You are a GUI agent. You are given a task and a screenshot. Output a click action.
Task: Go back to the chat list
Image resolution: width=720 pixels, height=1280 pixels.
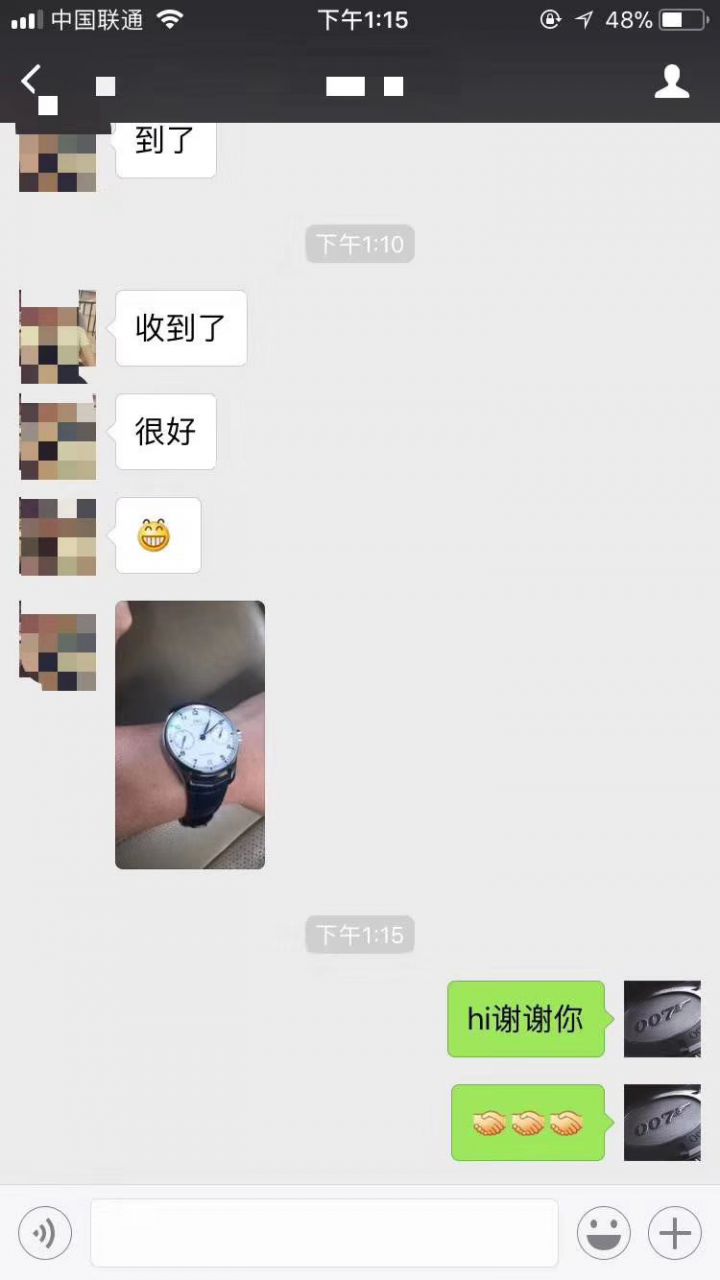click(x=32, y=81)
